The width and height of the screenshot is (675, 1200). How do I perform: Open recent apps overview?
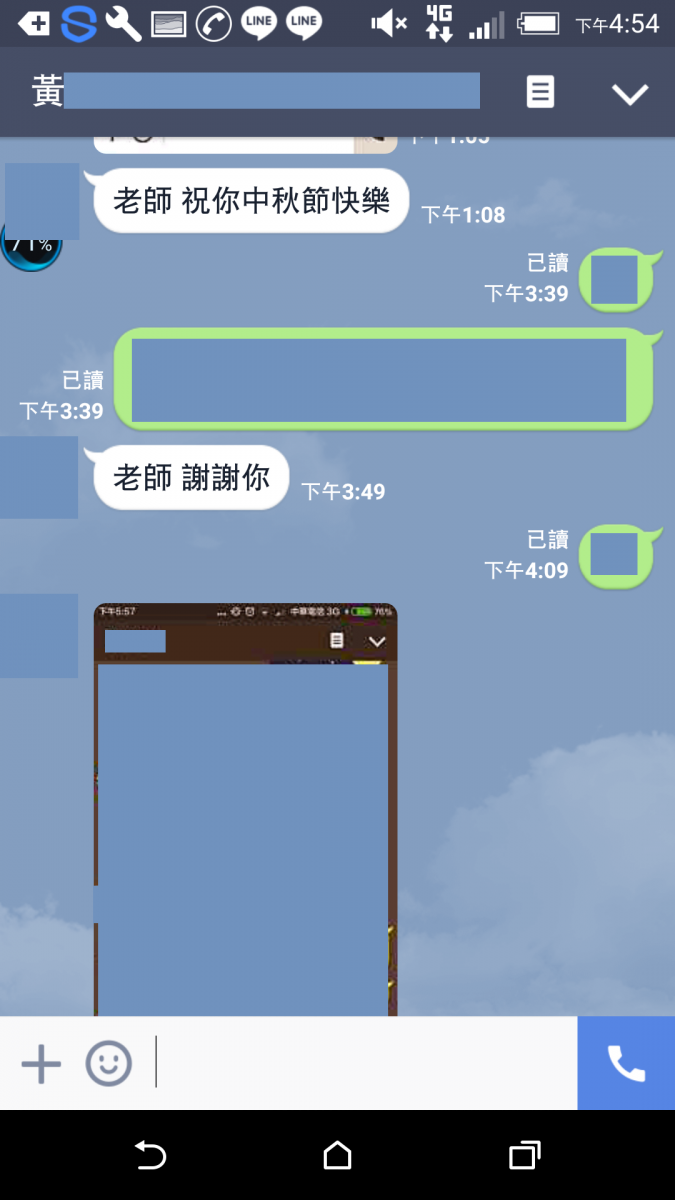click(x=524, y=1156)
